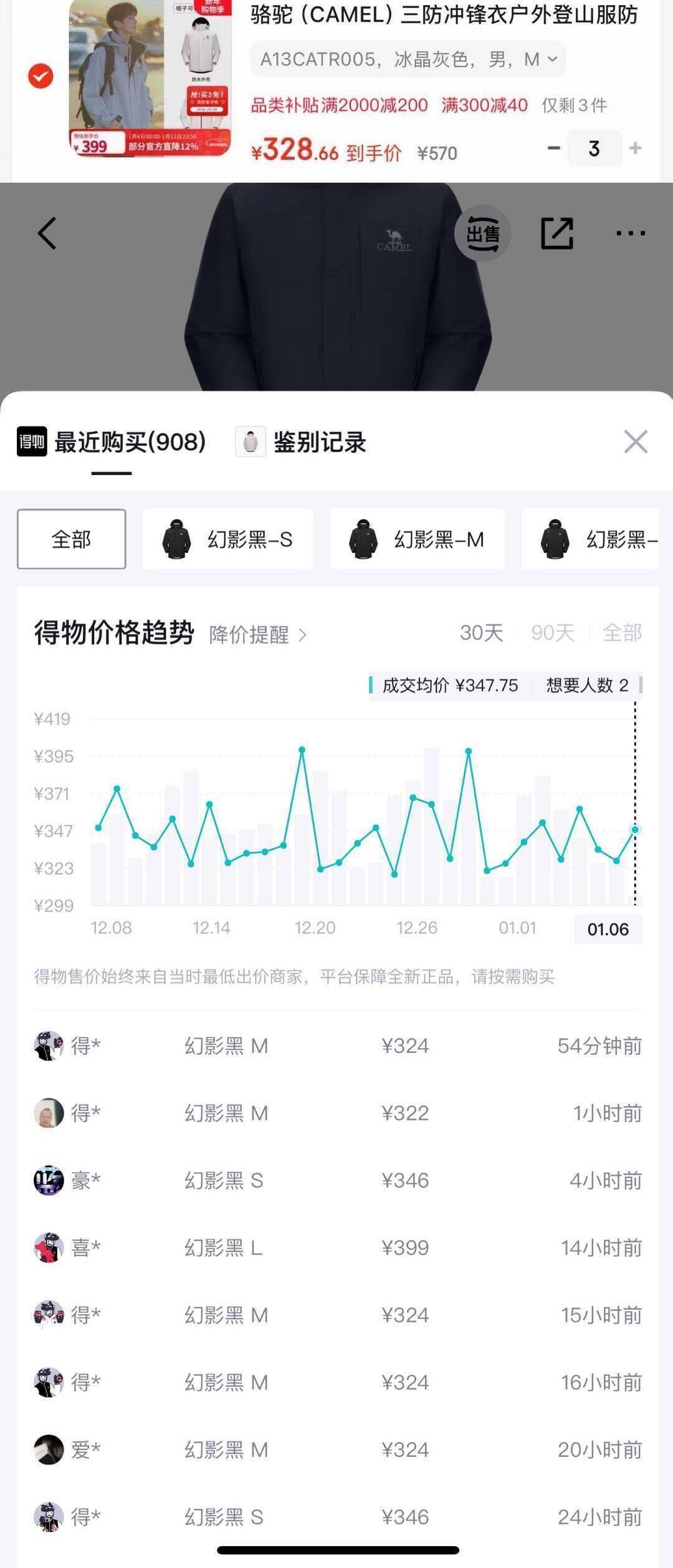
Task: Go back using the left arrow
Action: coord(47,233)
